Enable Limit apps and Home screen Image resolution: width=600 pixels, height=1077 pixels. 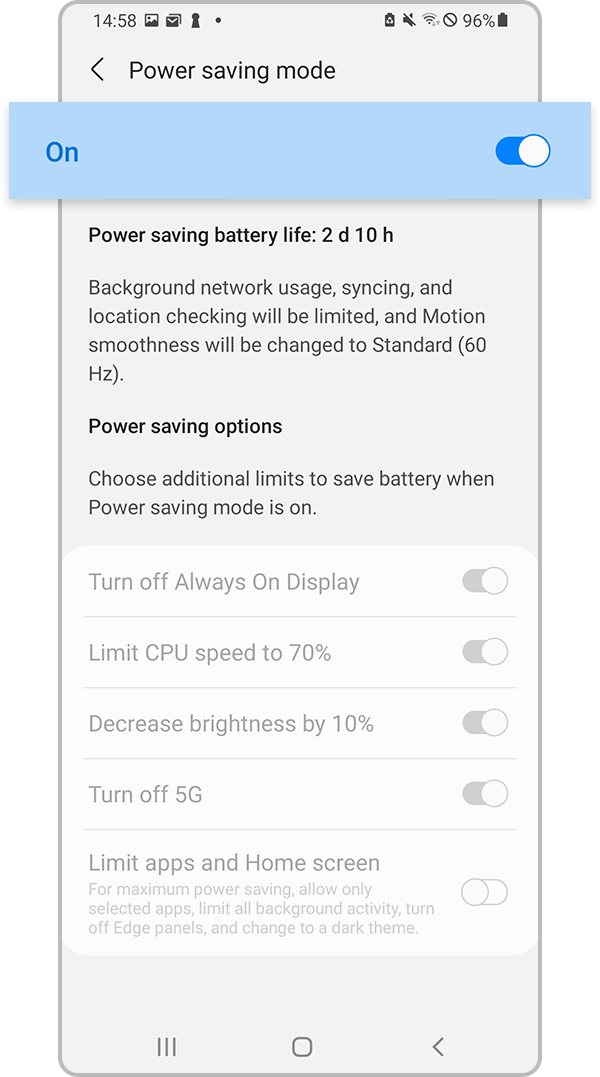pyautogui.click(x=485, y=892)
